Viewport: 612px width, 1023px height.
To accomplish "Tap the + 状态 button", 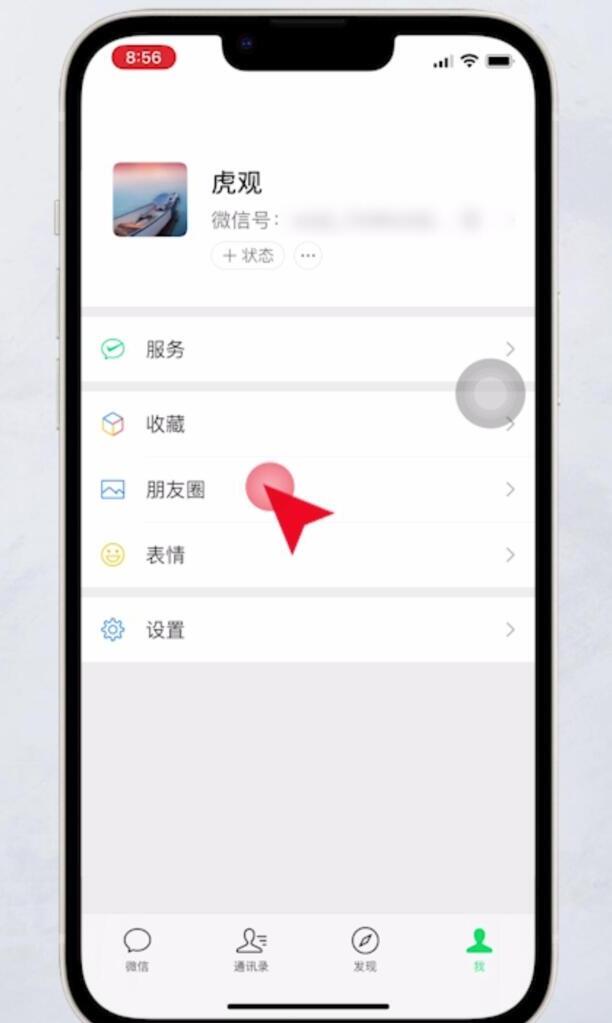I will [x=248, y=256].
